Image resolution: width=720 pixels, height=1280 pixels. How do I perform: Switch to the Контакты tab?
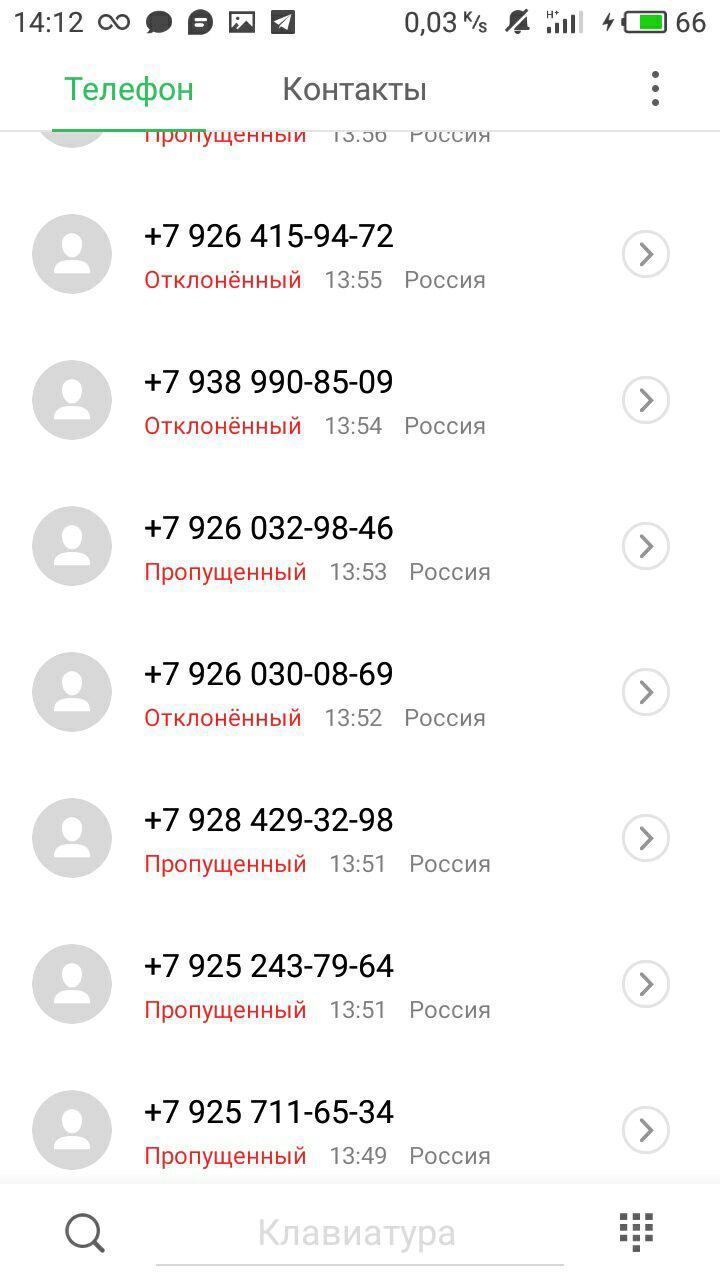click(354, 89)
